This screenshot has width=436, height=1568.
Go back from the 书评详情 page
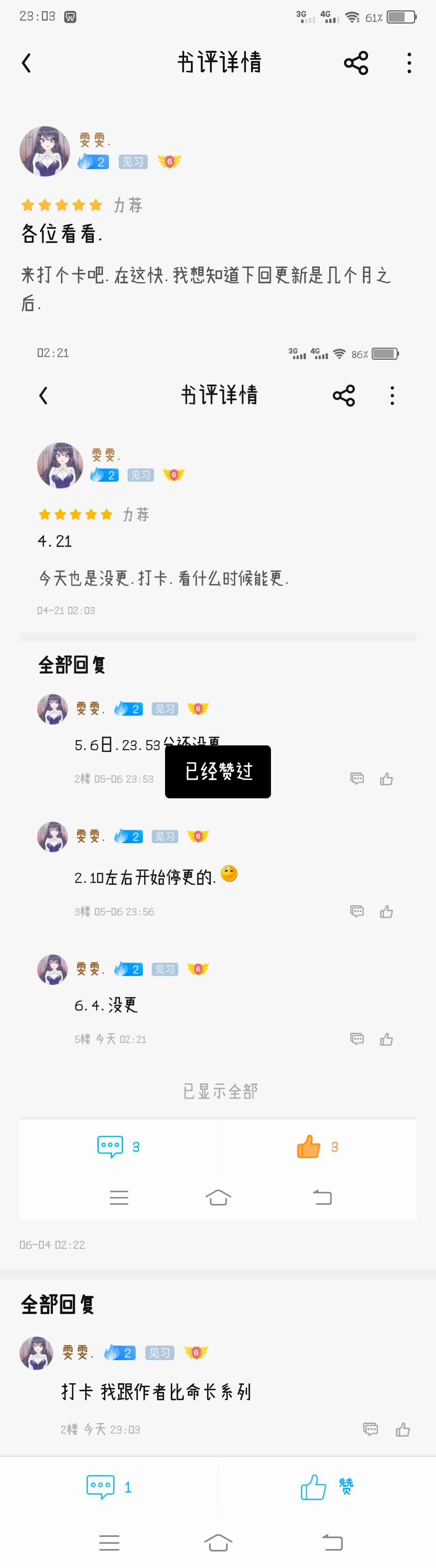[x=26, y=63]
